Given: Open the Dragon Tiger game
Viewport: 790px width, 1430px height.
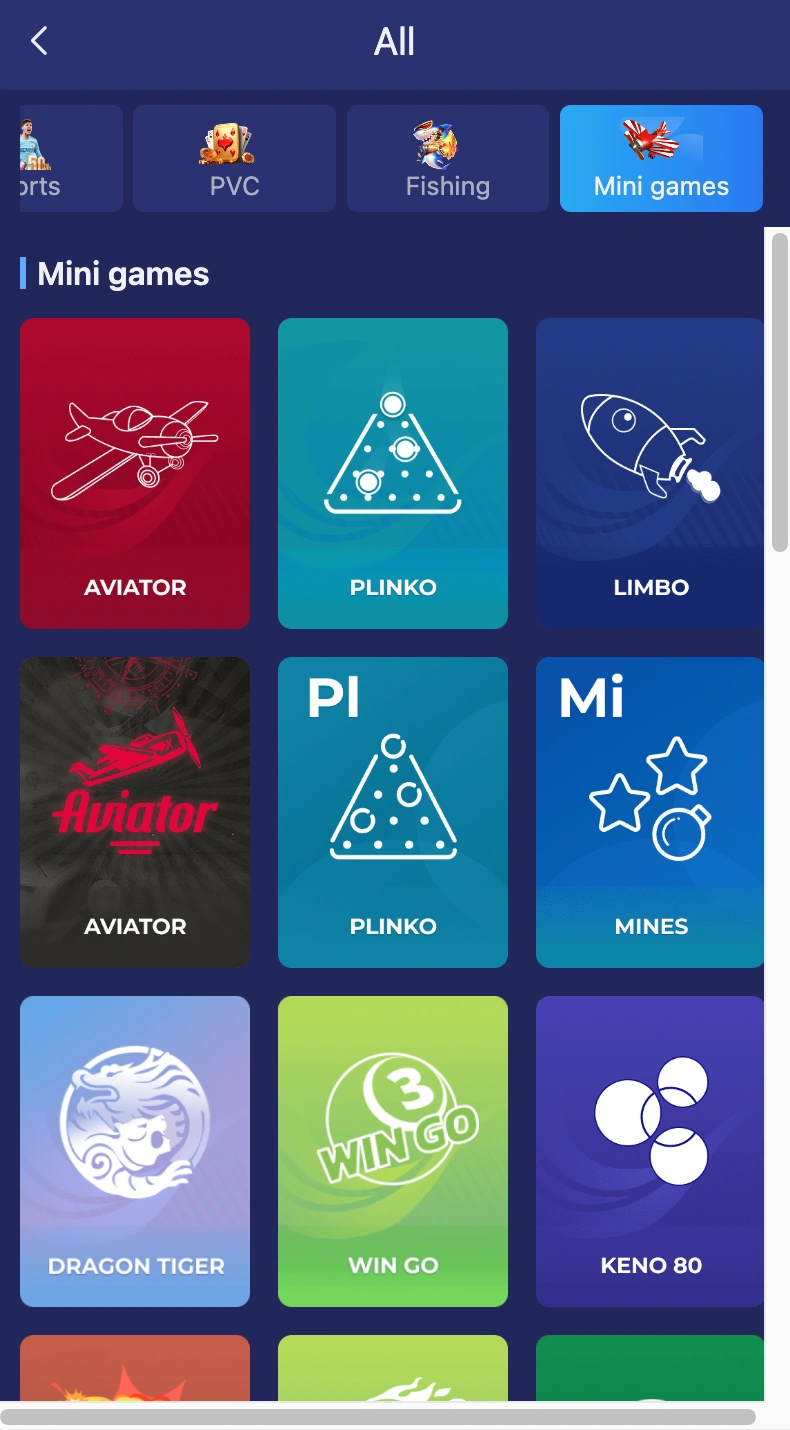Looking at the screenshot, I should [135, 1151].
